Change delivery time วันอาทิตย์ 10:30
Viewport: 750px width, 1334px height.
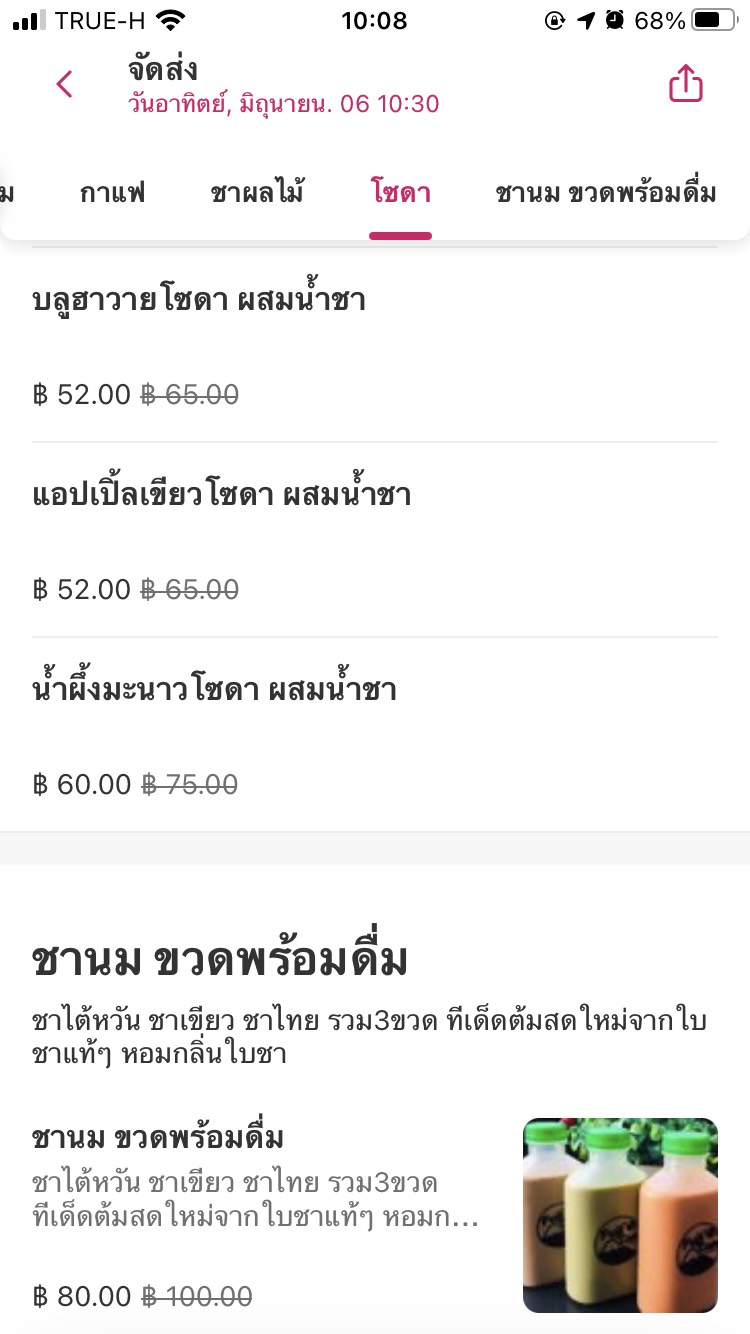coord(283,103)
